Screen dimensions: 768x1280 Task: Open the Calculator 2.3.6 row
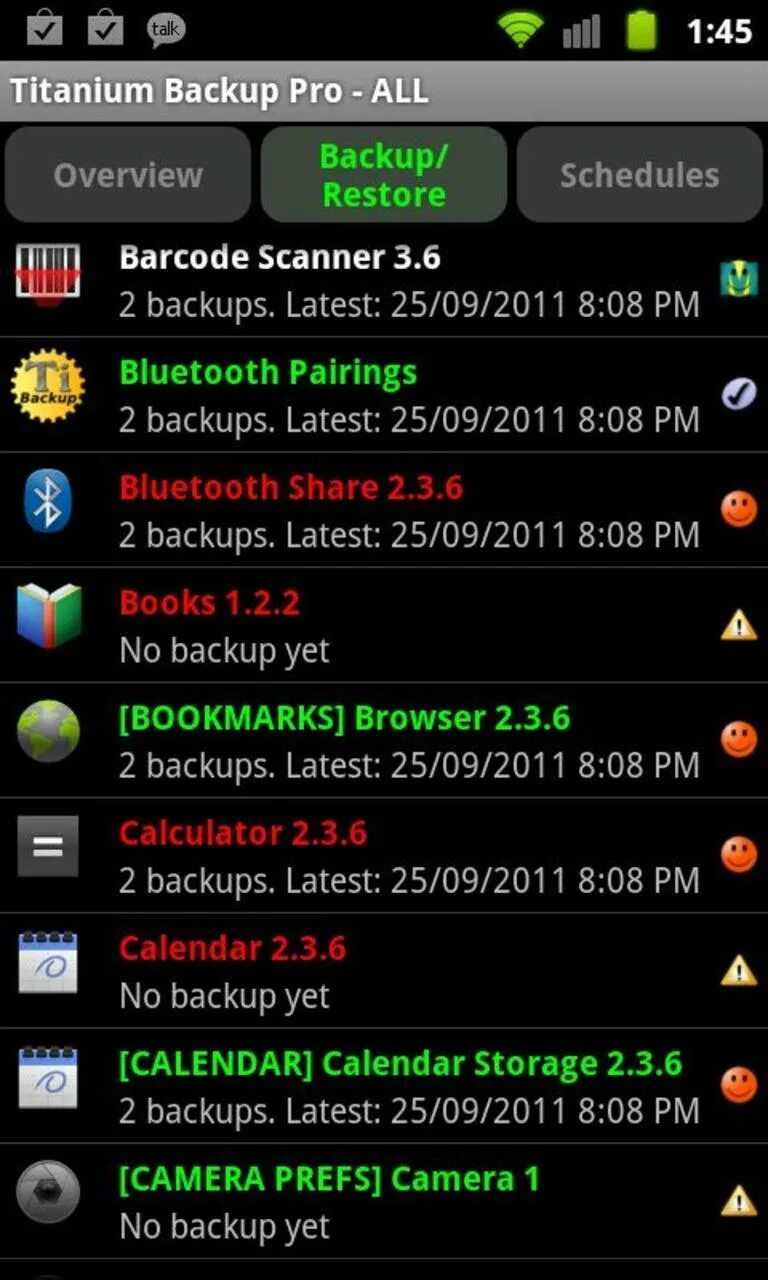point(384,855)
